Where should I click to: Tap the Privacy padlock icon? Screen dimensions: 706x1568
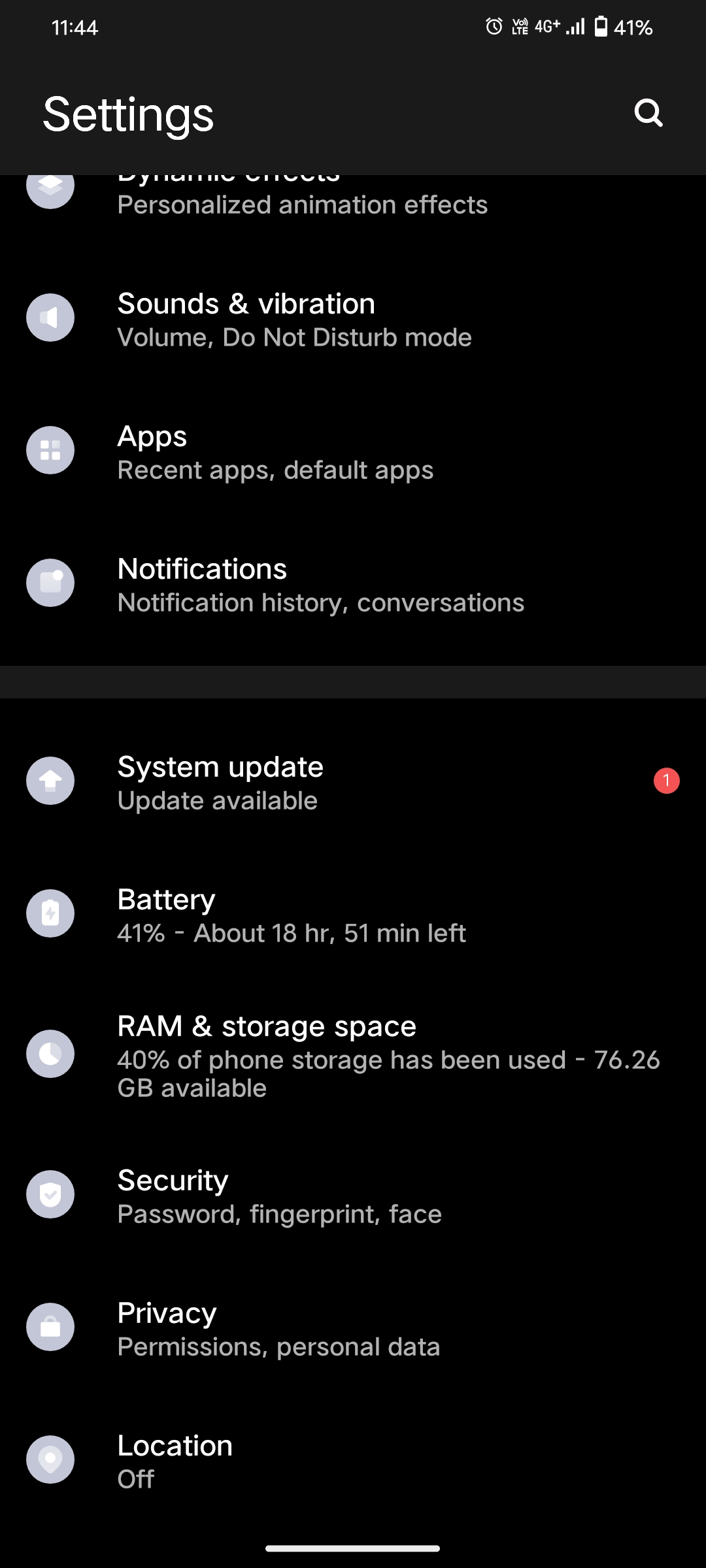point(50,1327)
